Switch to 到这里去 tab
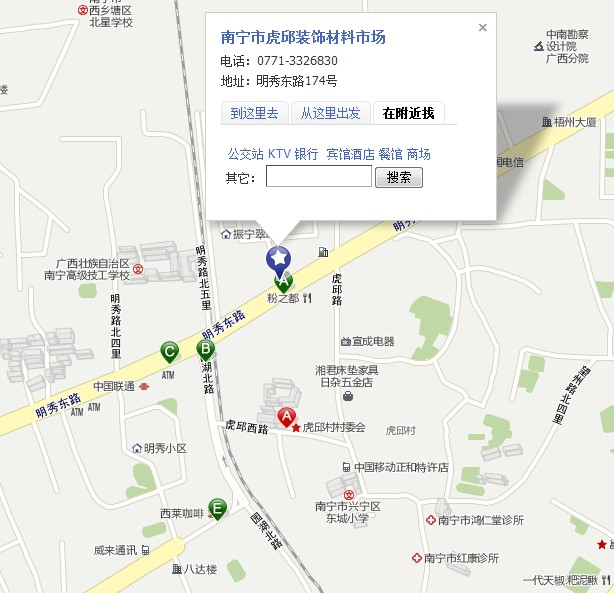 pos(254,113)
